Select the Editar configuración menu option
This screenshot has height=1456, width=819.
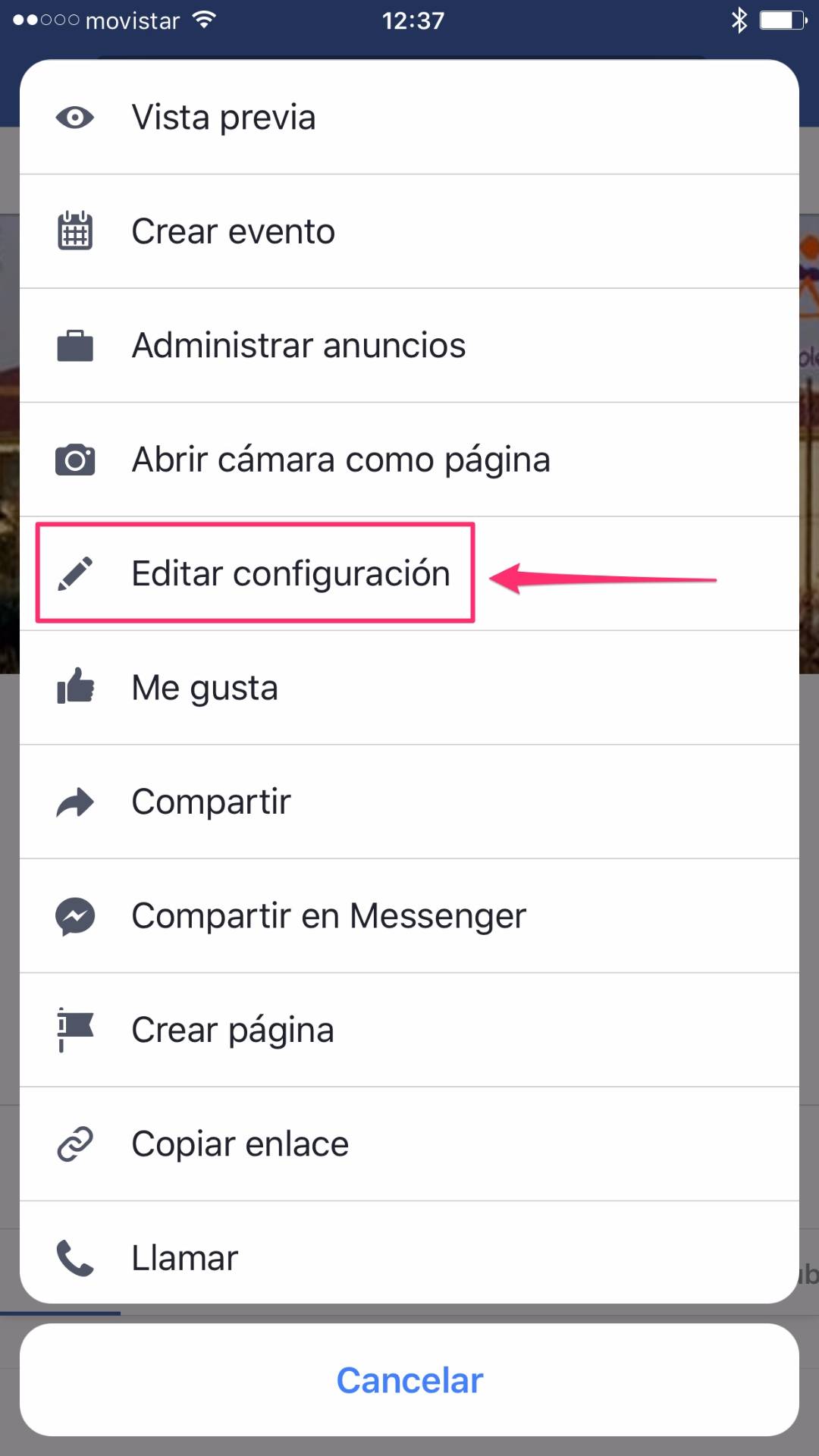click(x=291, y=573)
